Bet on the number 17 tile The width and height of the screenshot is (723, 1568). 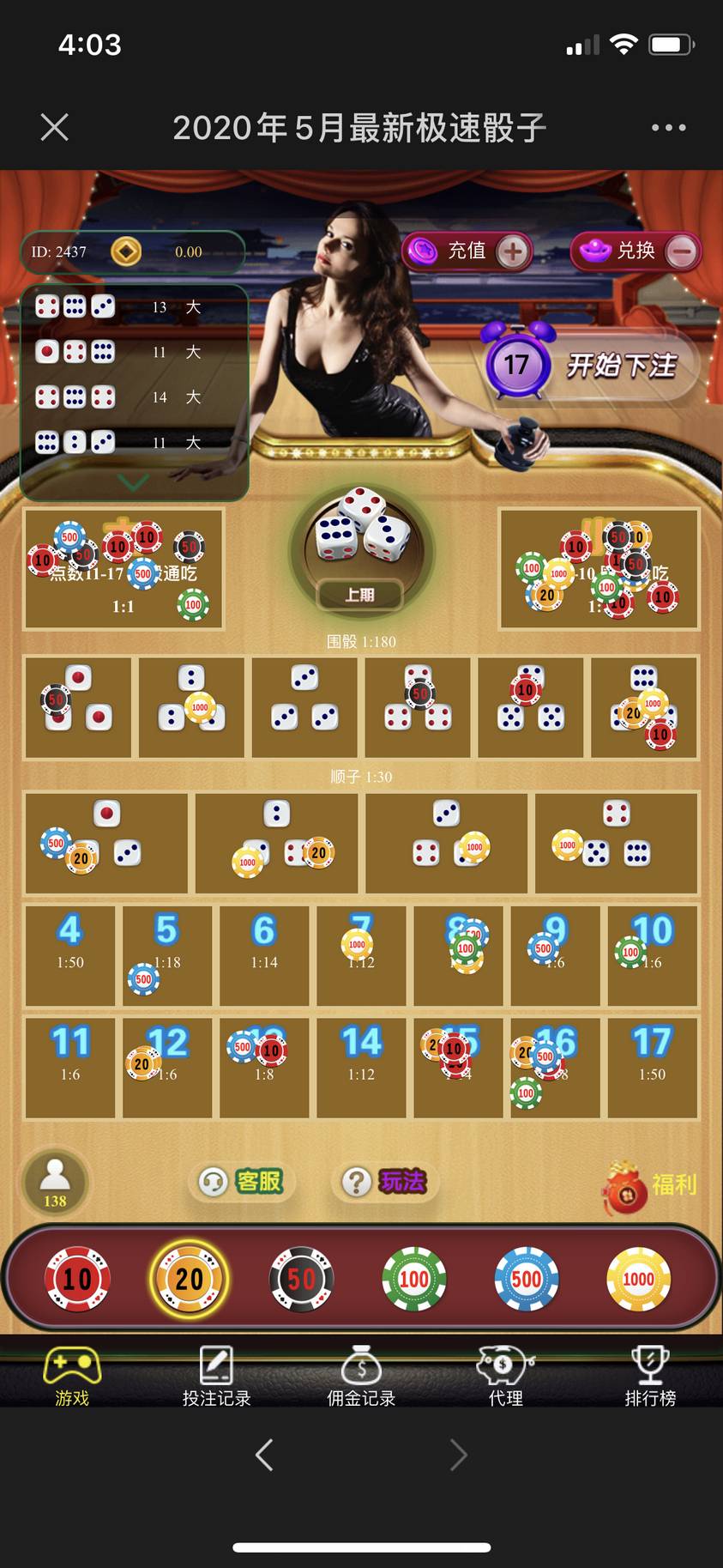tap(652, 1066)
